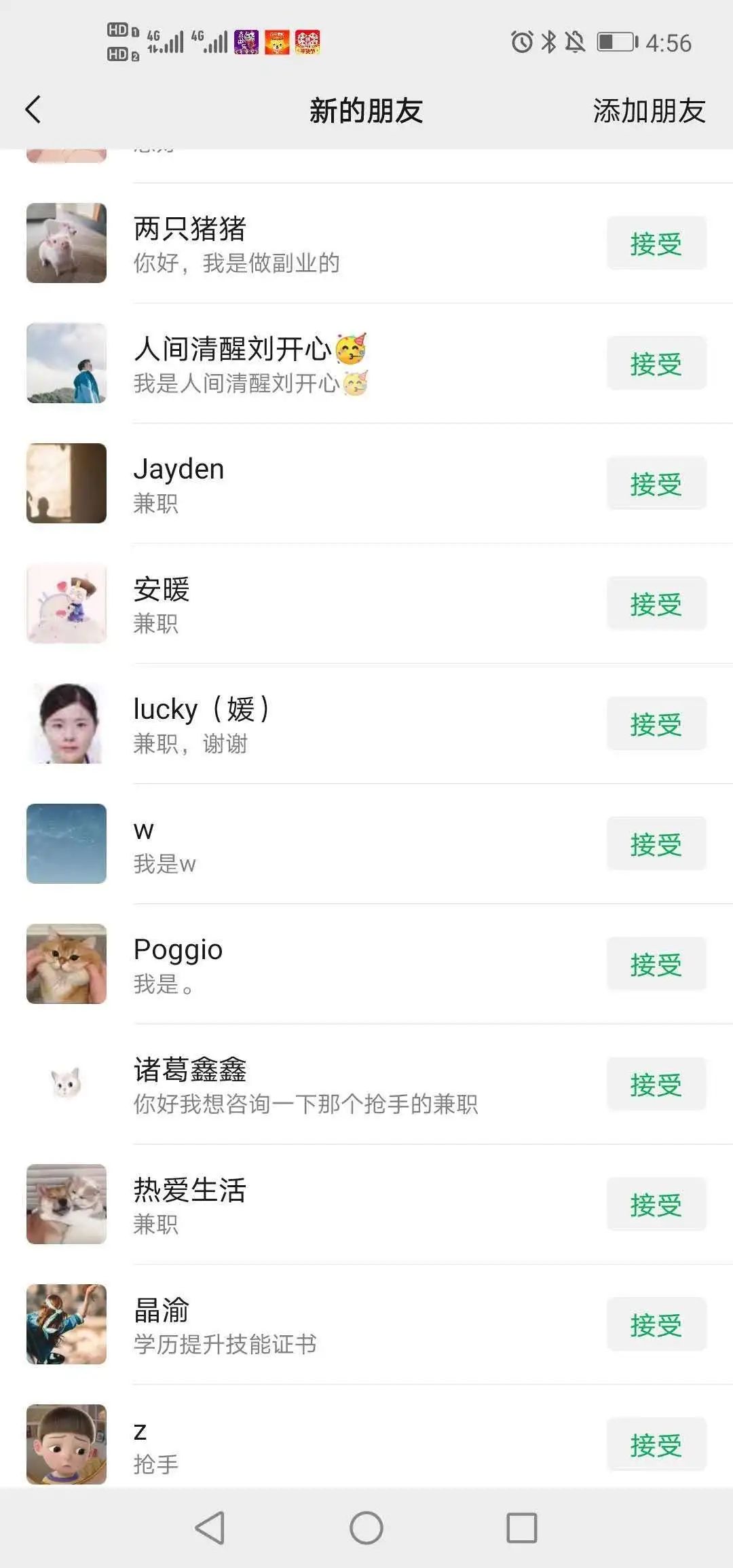Screen dimensions: 733x1568
Task: Accept 人间清醒刘开心's friend request
Action: pos(655,362)
